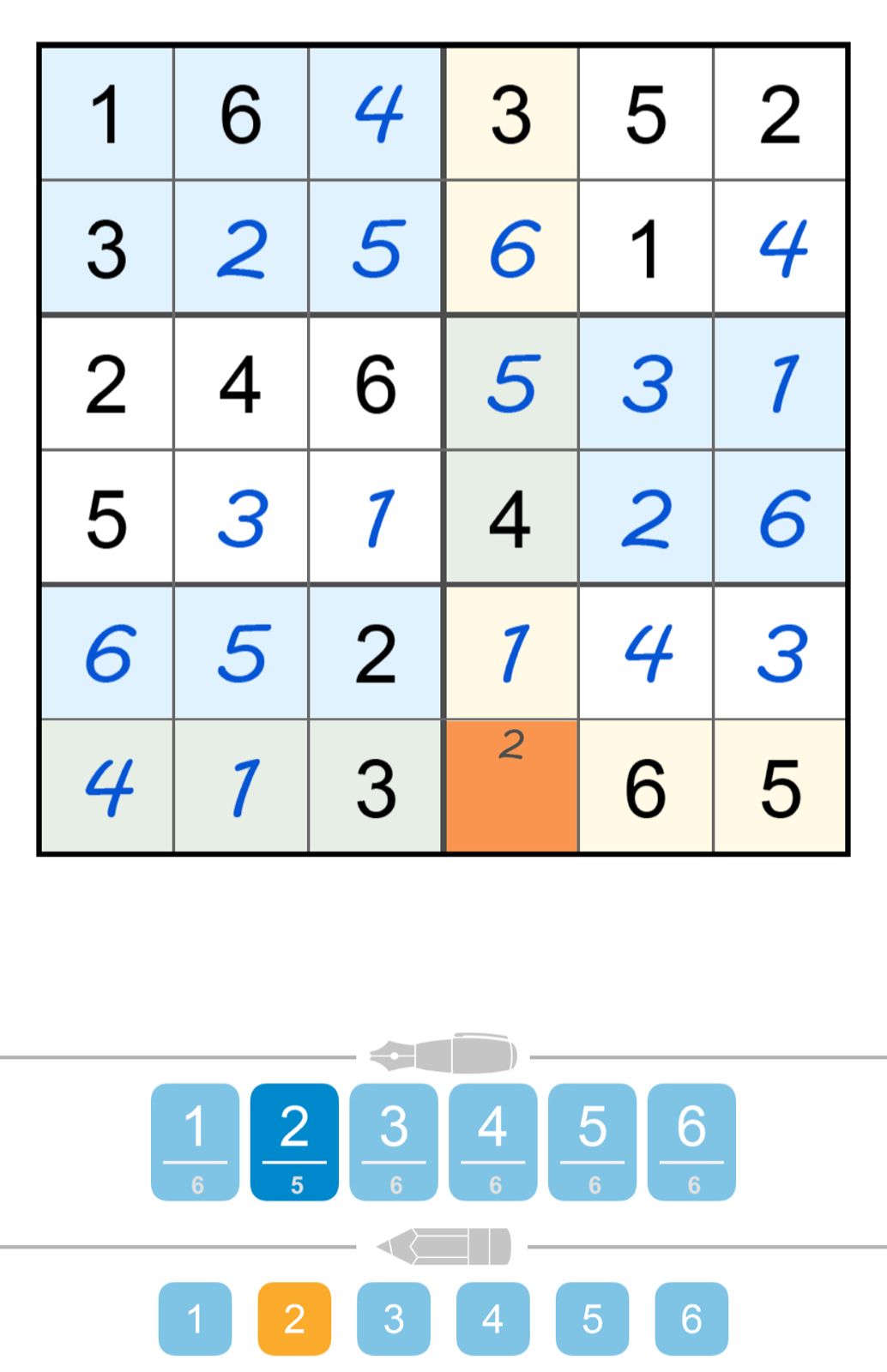This screenshot has height=1372, width=887.
Task: Select pen digit 5
Action: click(592, 1141)
